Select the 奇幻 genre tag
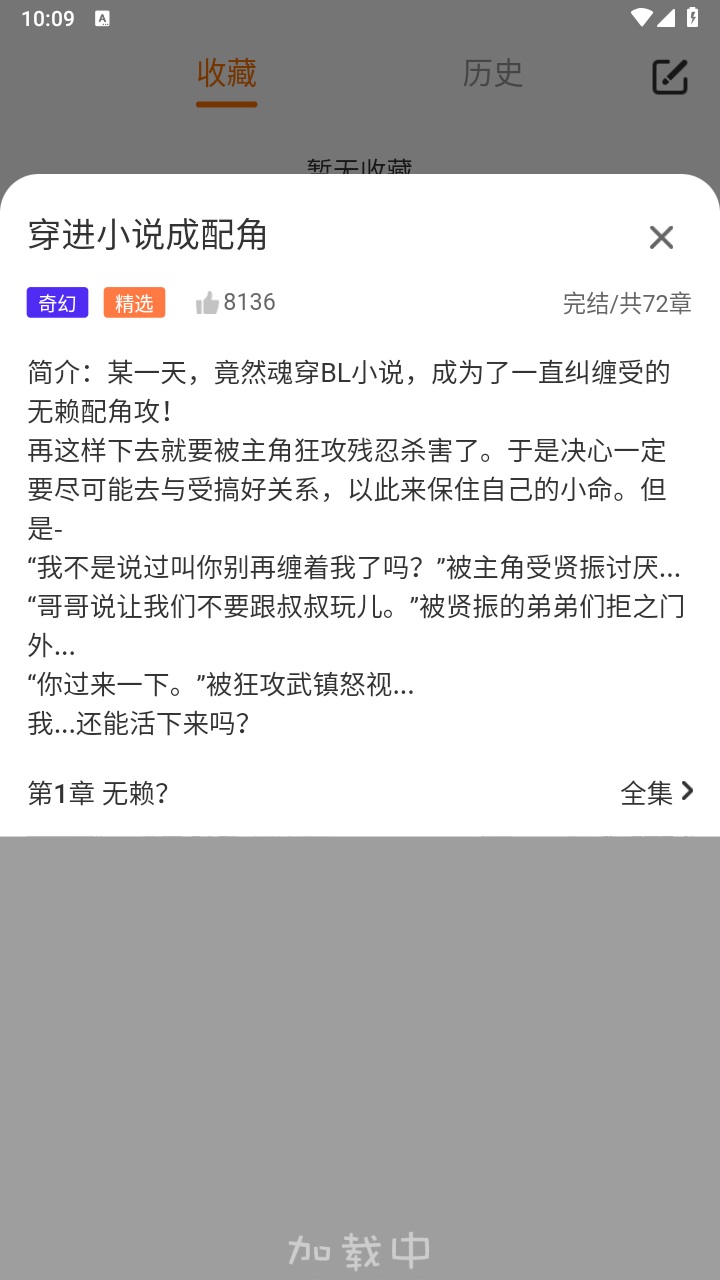Screen dimensions: 720x1280 57,302
